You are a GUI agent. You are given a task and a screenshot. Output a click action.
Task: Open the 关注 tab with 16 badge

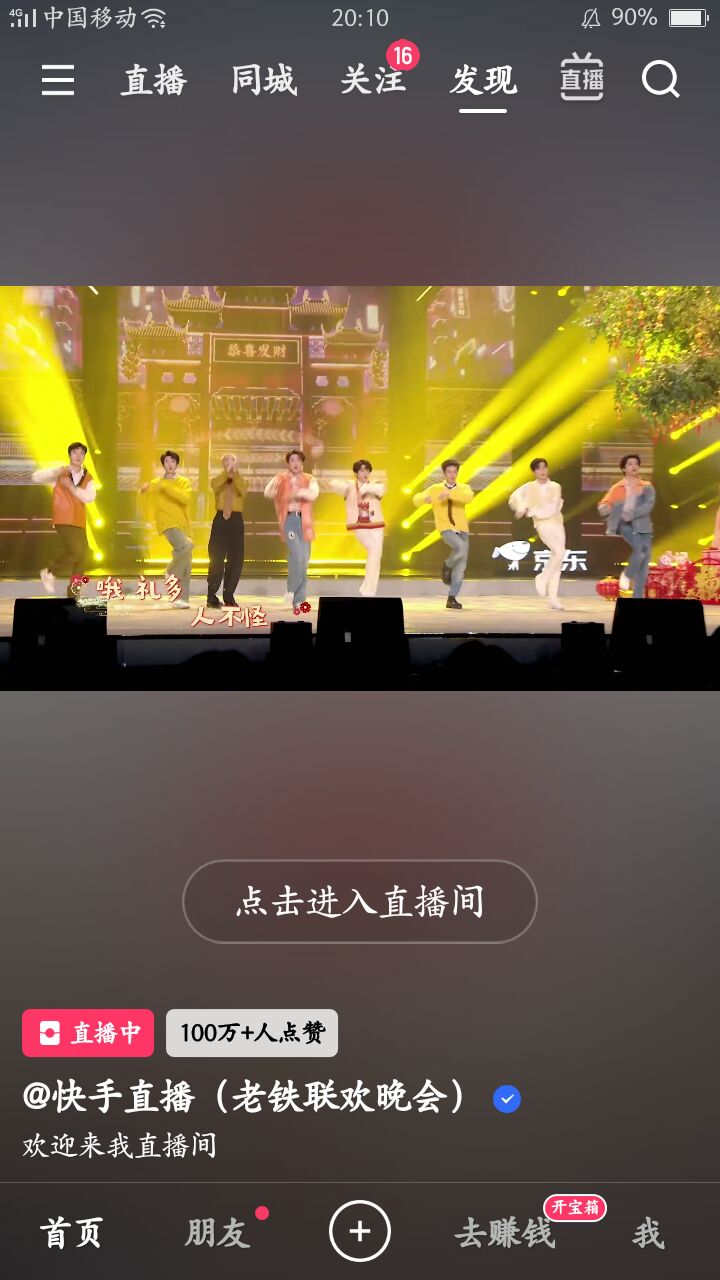(x=373, y=80)
